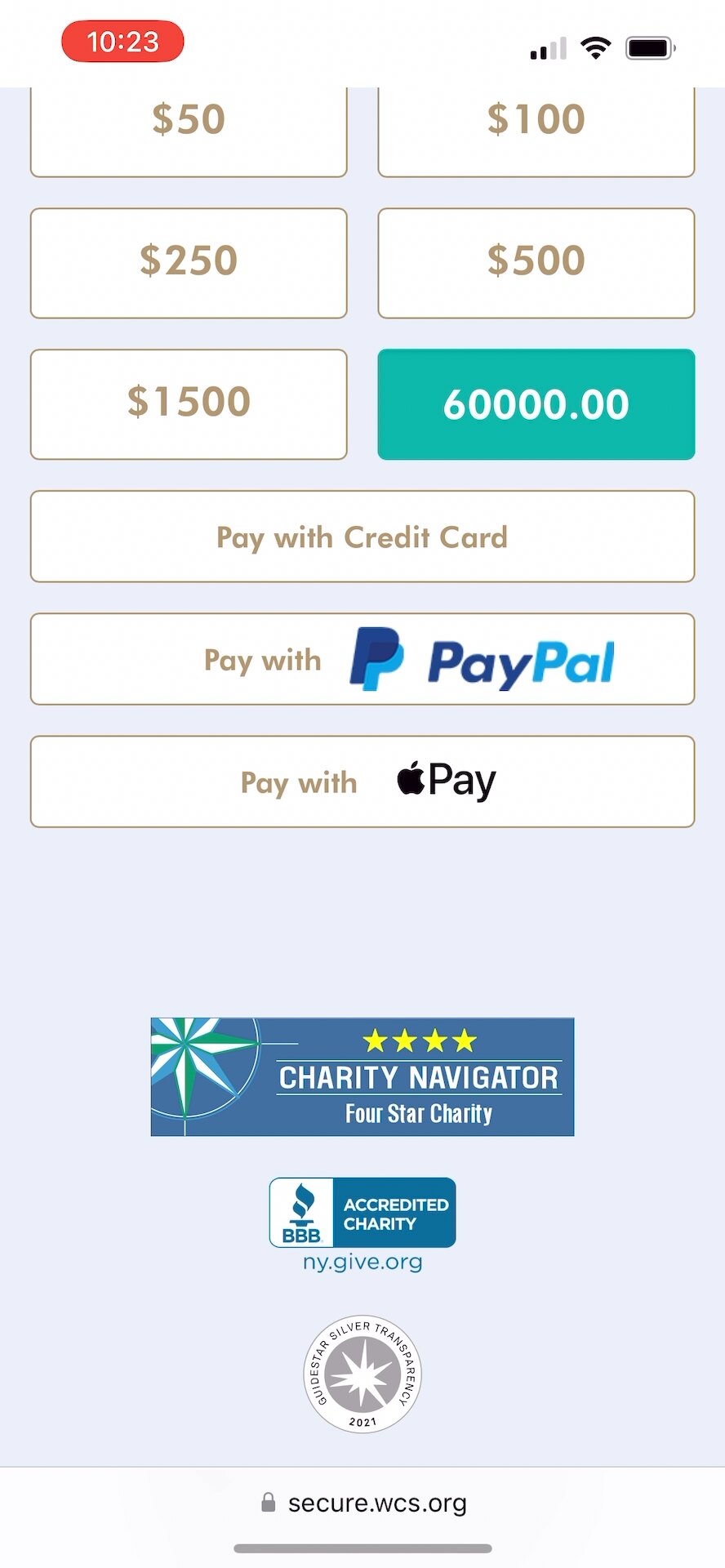The width and height of the screenshot is (725, 1568).
Task: Tap the secure.wcs.org address bar
Action: [x=362, y=1503]
